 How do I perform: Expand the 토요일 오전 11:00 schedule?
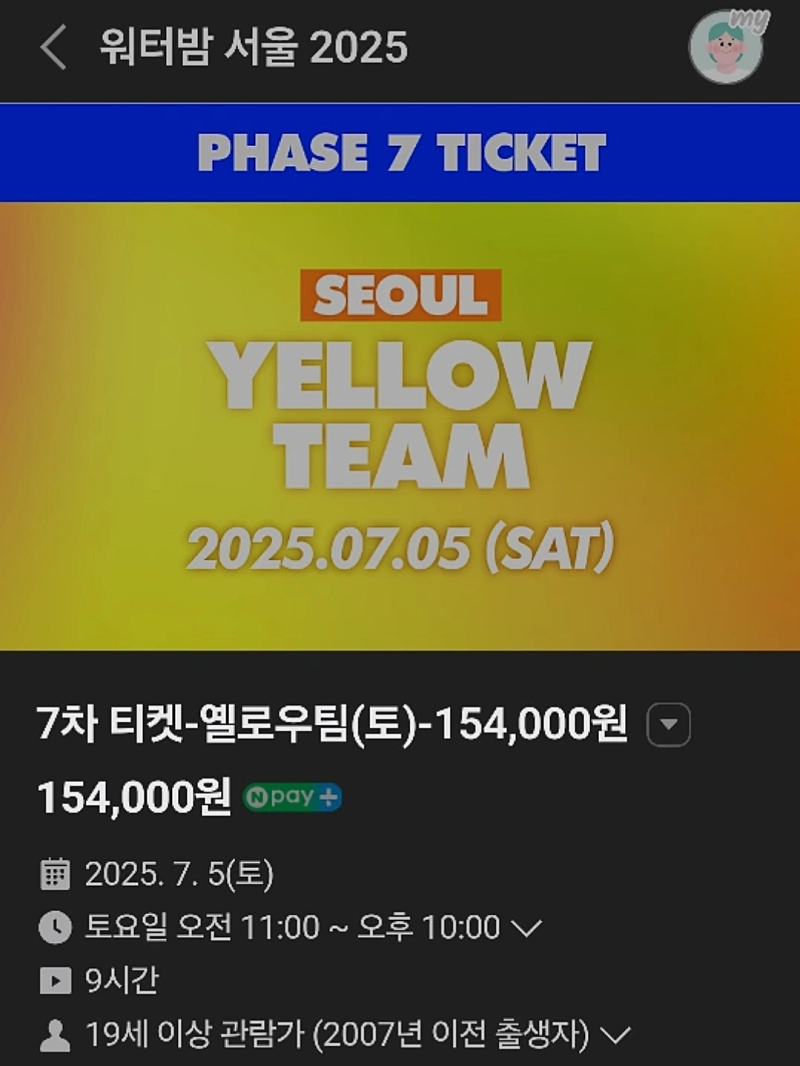[526, 928]
